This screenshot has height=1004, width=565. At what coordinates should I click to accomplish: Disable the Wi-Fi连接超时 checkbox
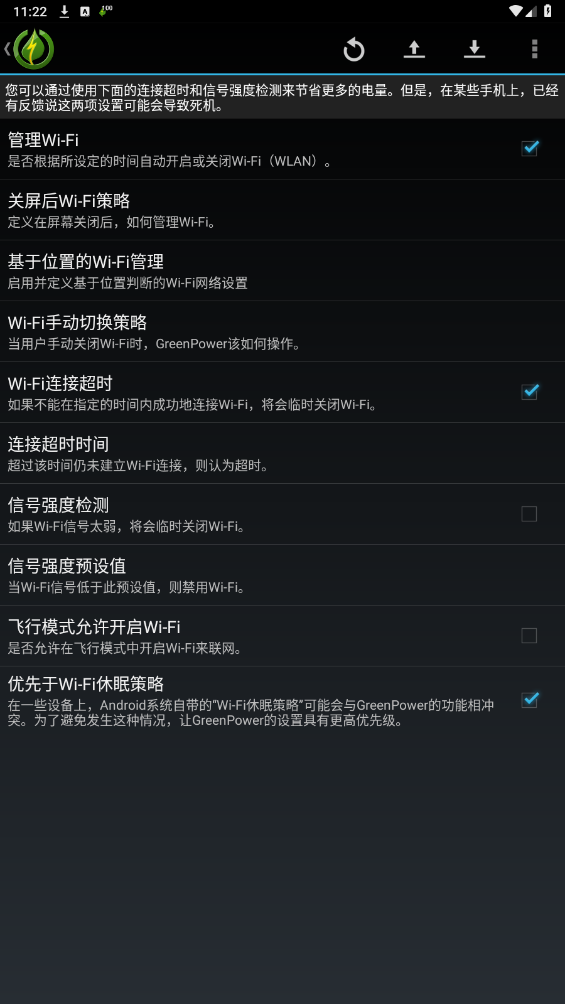pyautogui.click(x=529, y=391)
